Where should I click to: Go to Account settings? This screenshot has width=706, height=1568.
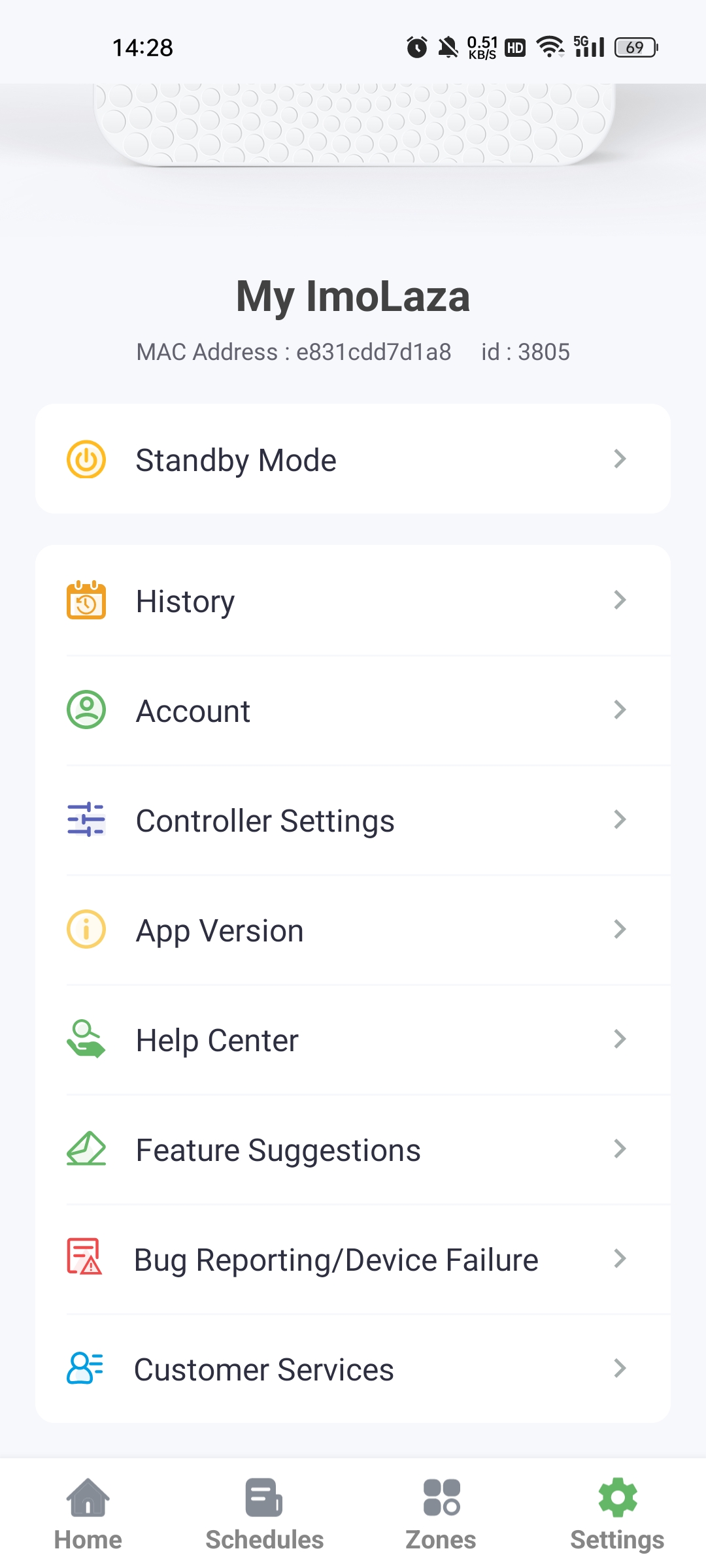(x=353, y=710)
